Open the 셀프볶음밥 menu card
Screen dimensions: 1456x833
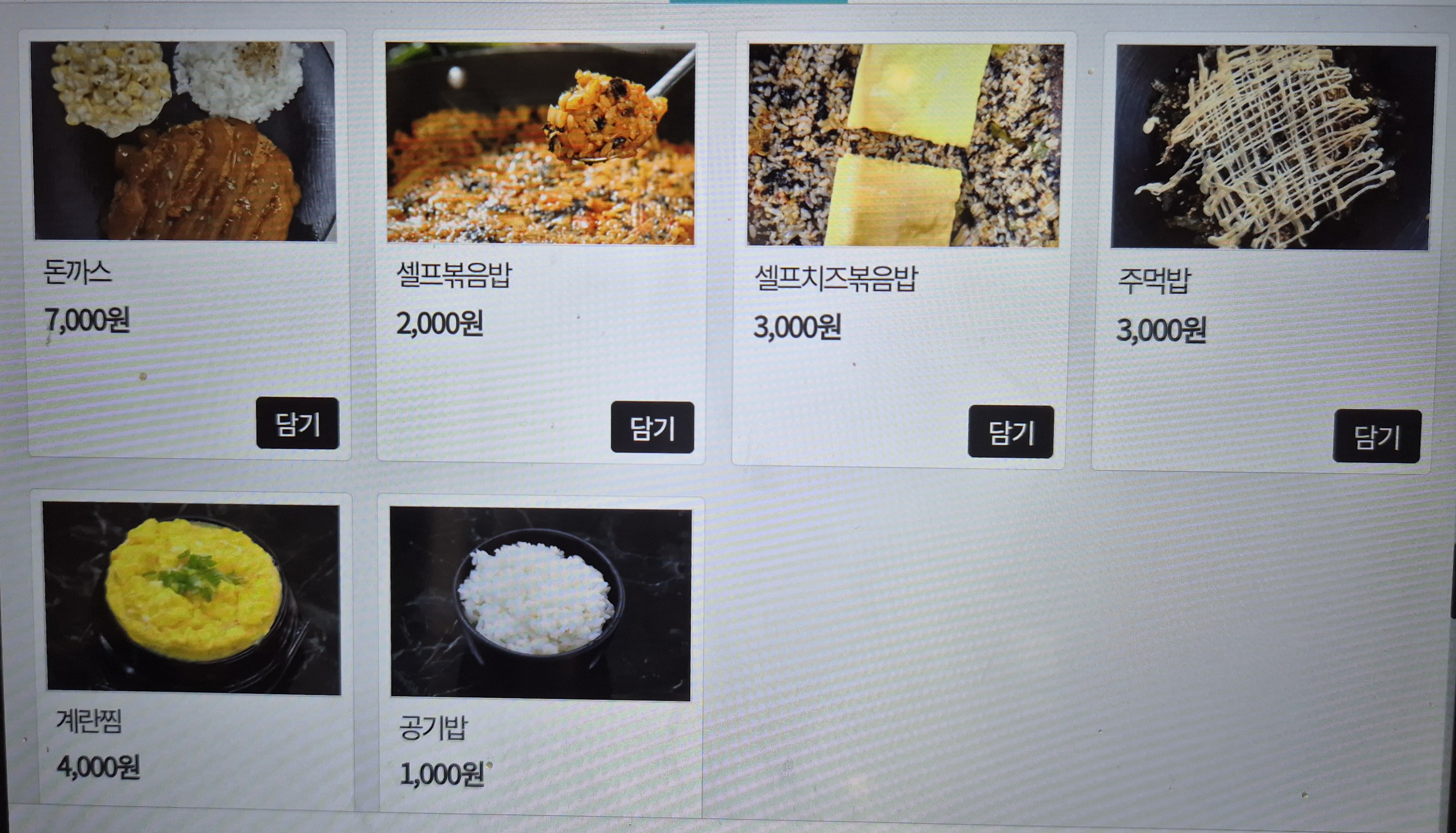540,144
